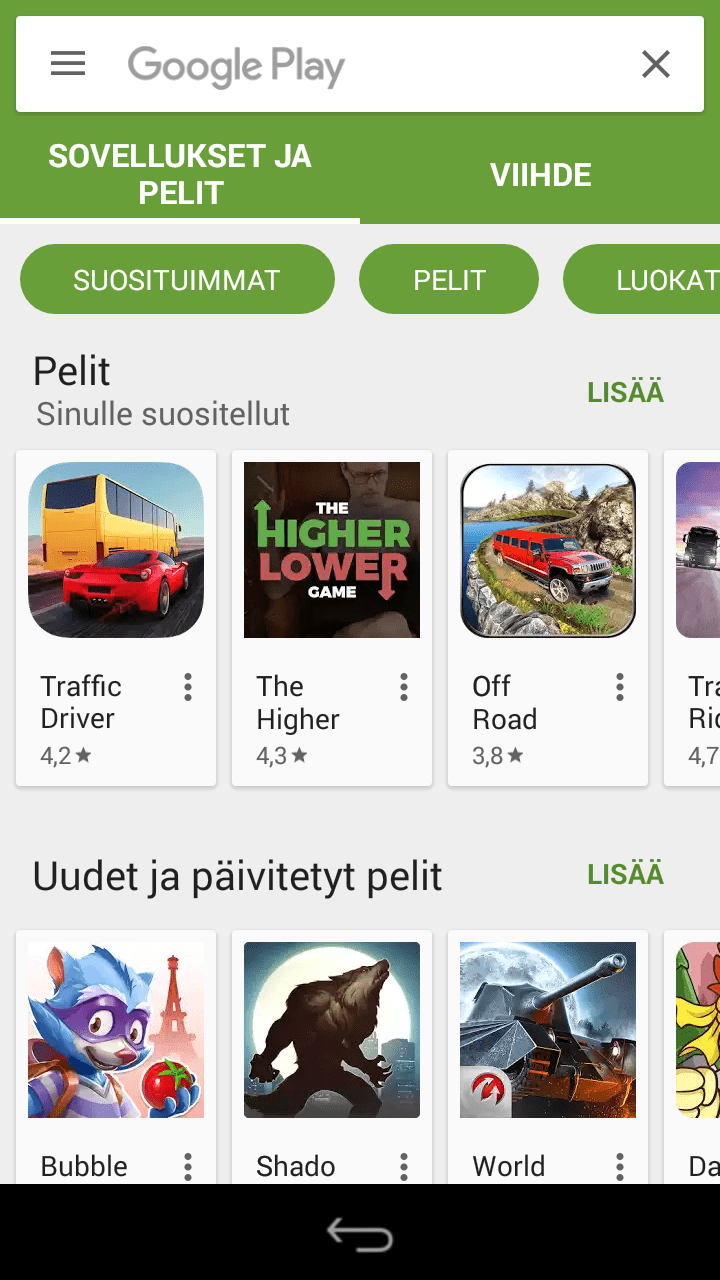This screenshot has height=1280, width=720.
Task: Tap the Google Play search field
Action: click(370, 66)
